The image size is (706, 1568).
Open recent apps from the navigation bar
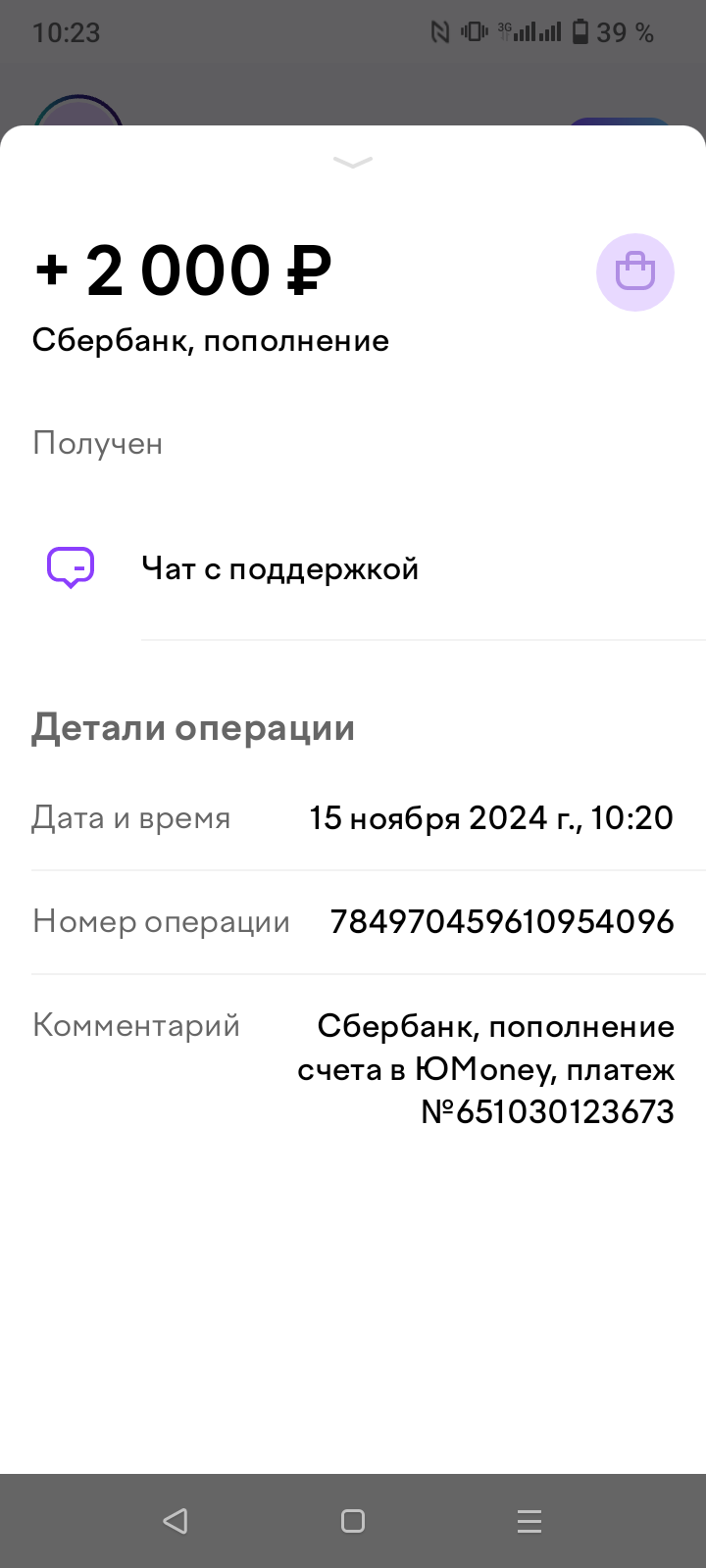pyautogui.click(x=529, y=1520)
